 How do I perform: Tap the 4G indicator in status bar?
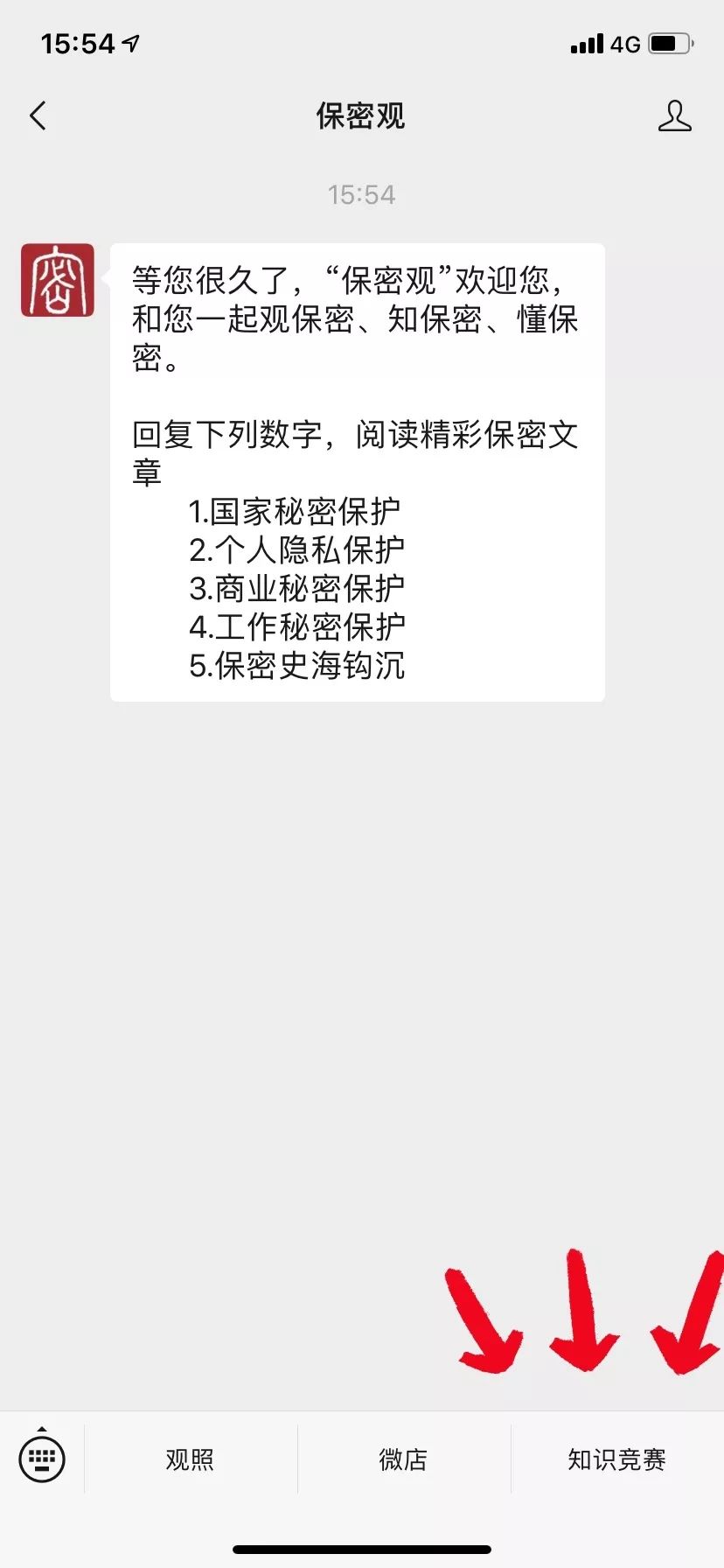point(626,43)
